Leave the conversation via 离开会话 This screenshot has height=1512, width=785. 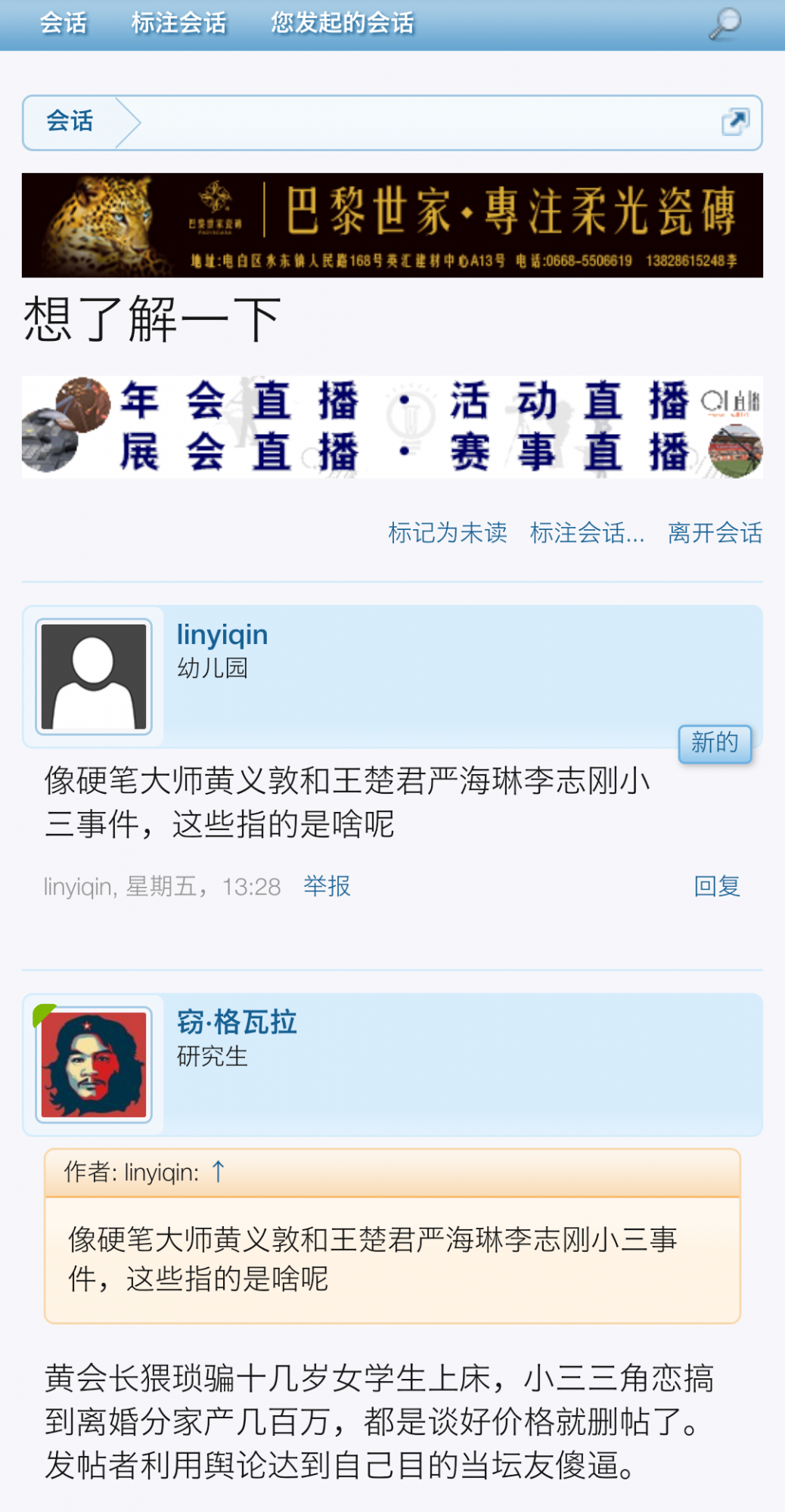point(715,533)
